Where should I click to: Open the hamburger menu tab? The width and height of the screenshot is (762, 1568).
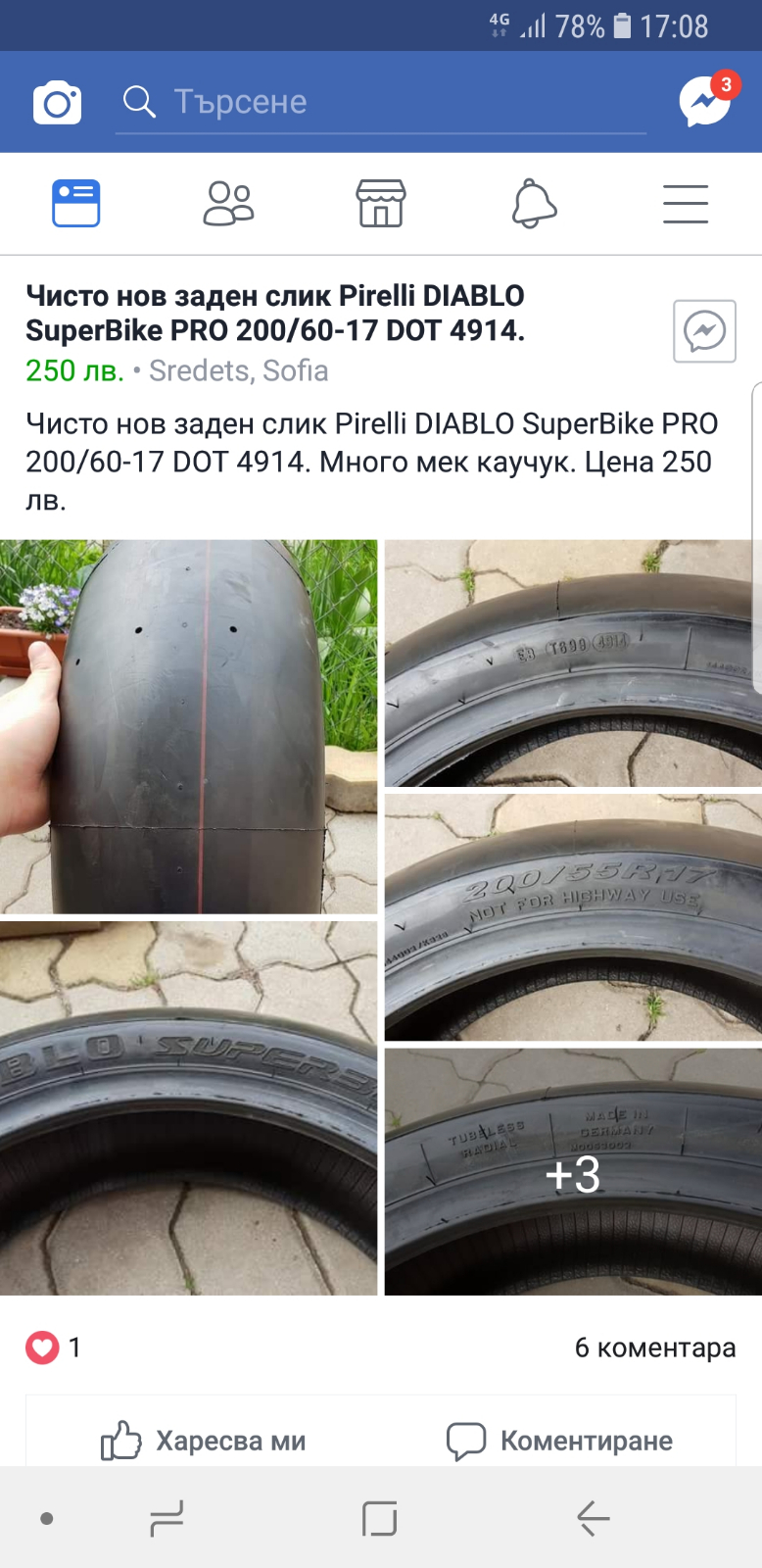(686, 204)
